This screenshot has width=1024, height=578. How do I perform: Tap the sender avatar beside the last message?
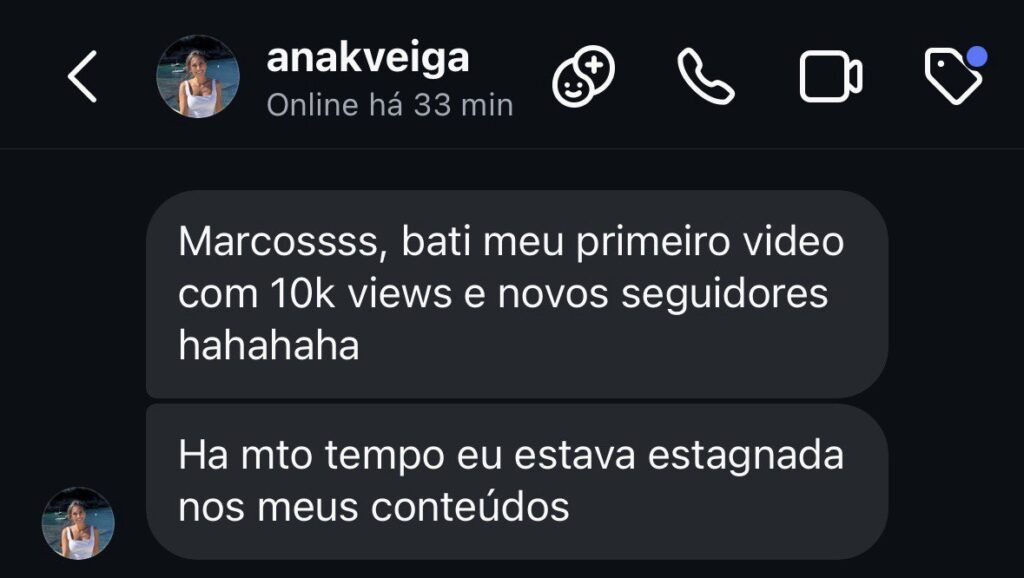tap(78, 523)
